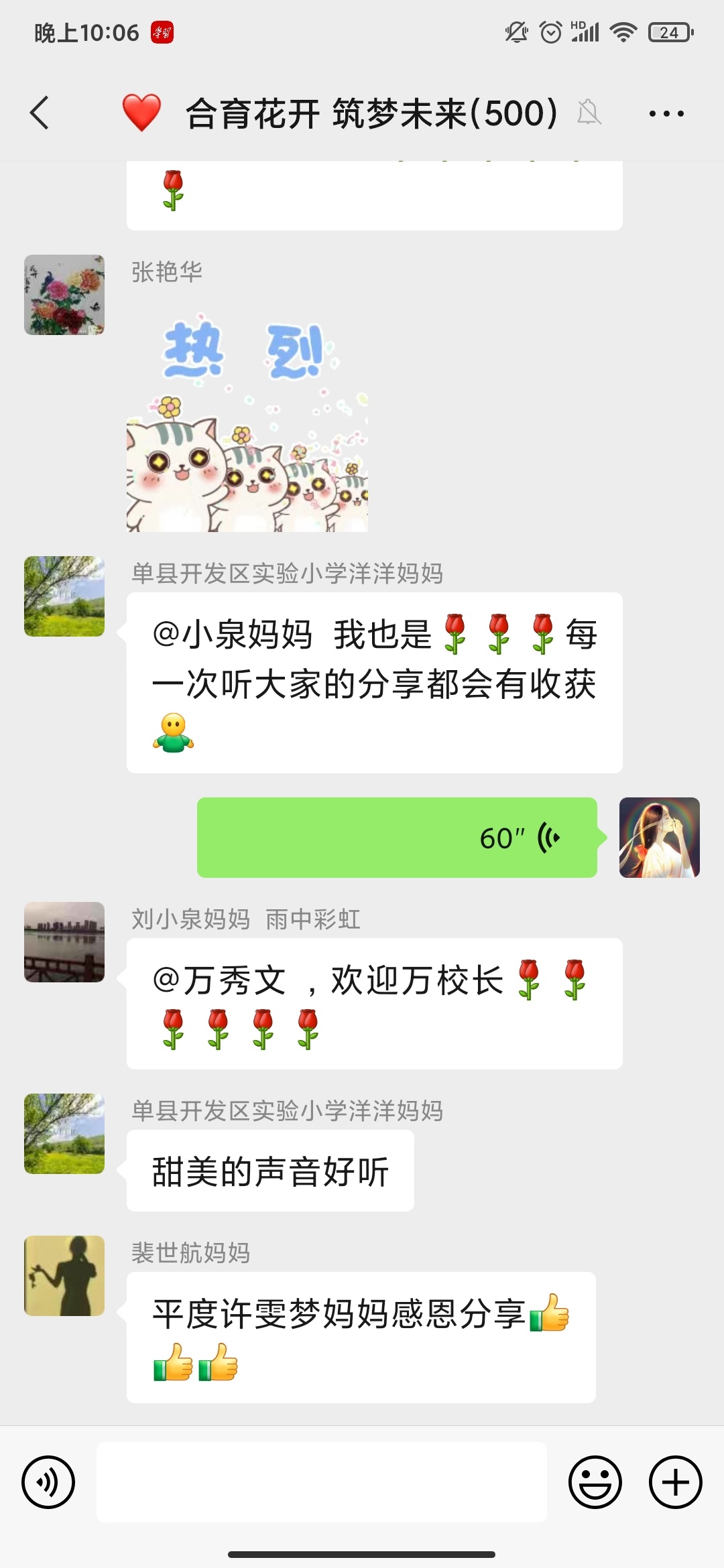Tap the message input field
Image resolution: width=724 pixels, height=1568 pixels.
point(322,1482)
